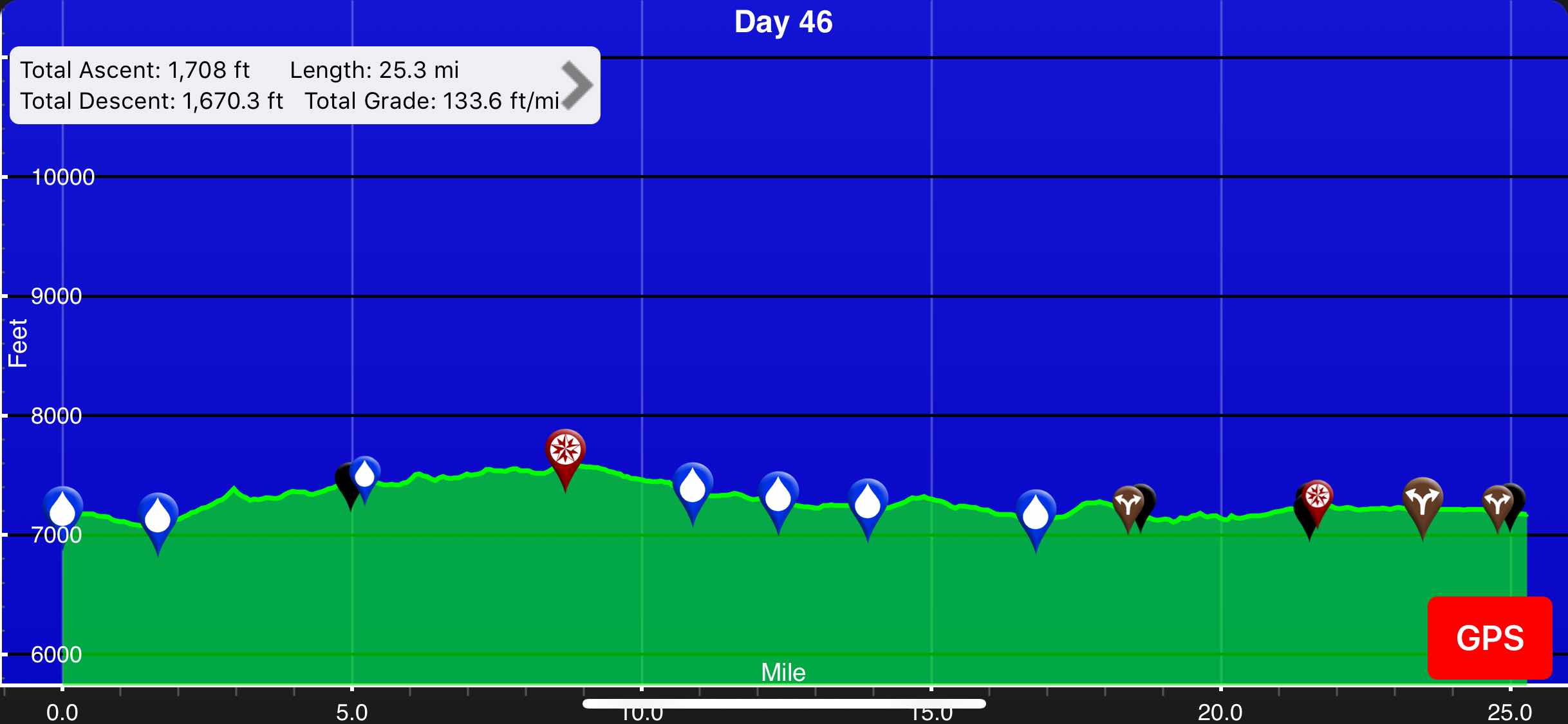Screen dimensions: 1568x724
Task: Open the small water marker near mile 5
Action: point(365,475)
